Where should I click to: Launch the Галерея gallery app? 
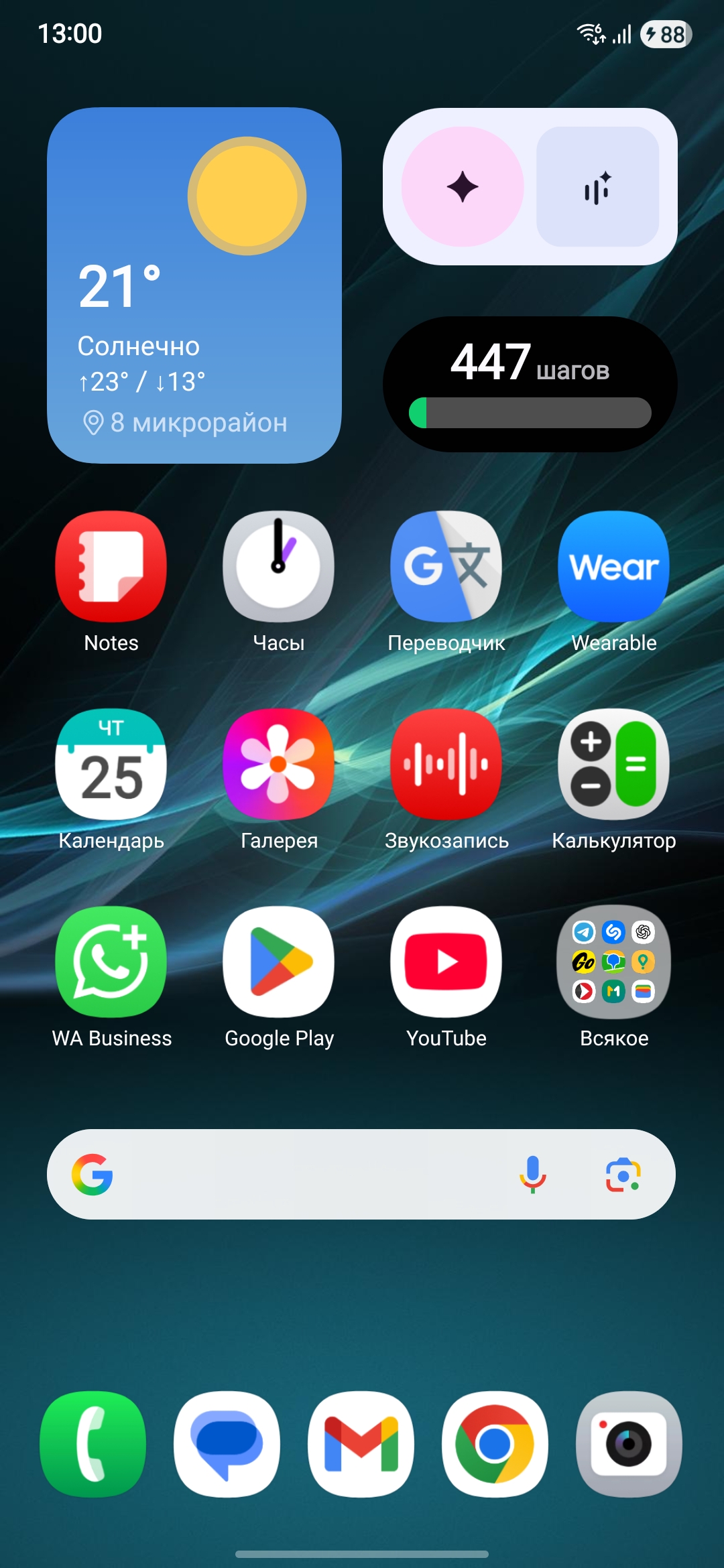[x=278, y=765]
